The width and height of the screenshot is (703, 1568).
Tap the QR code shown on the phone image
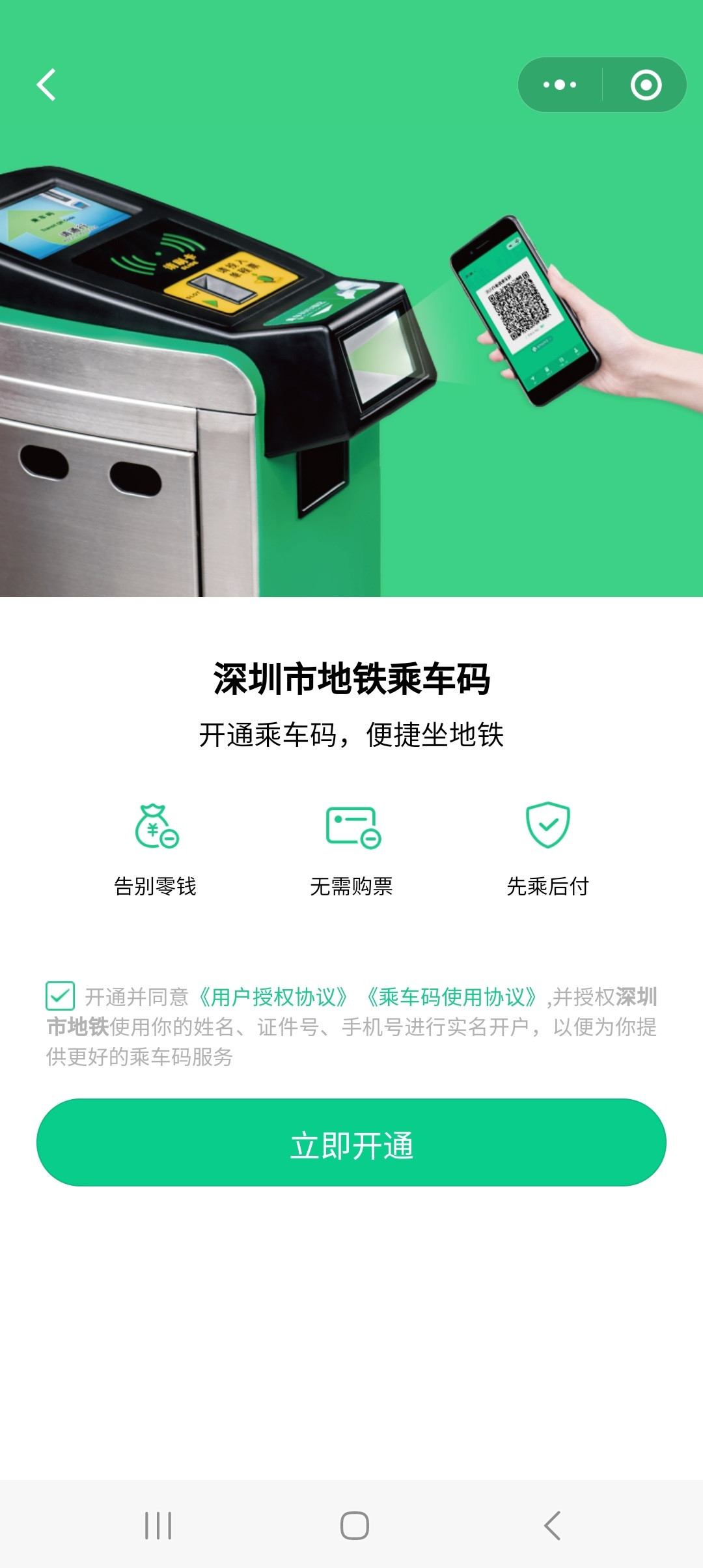tap(521, 303)
